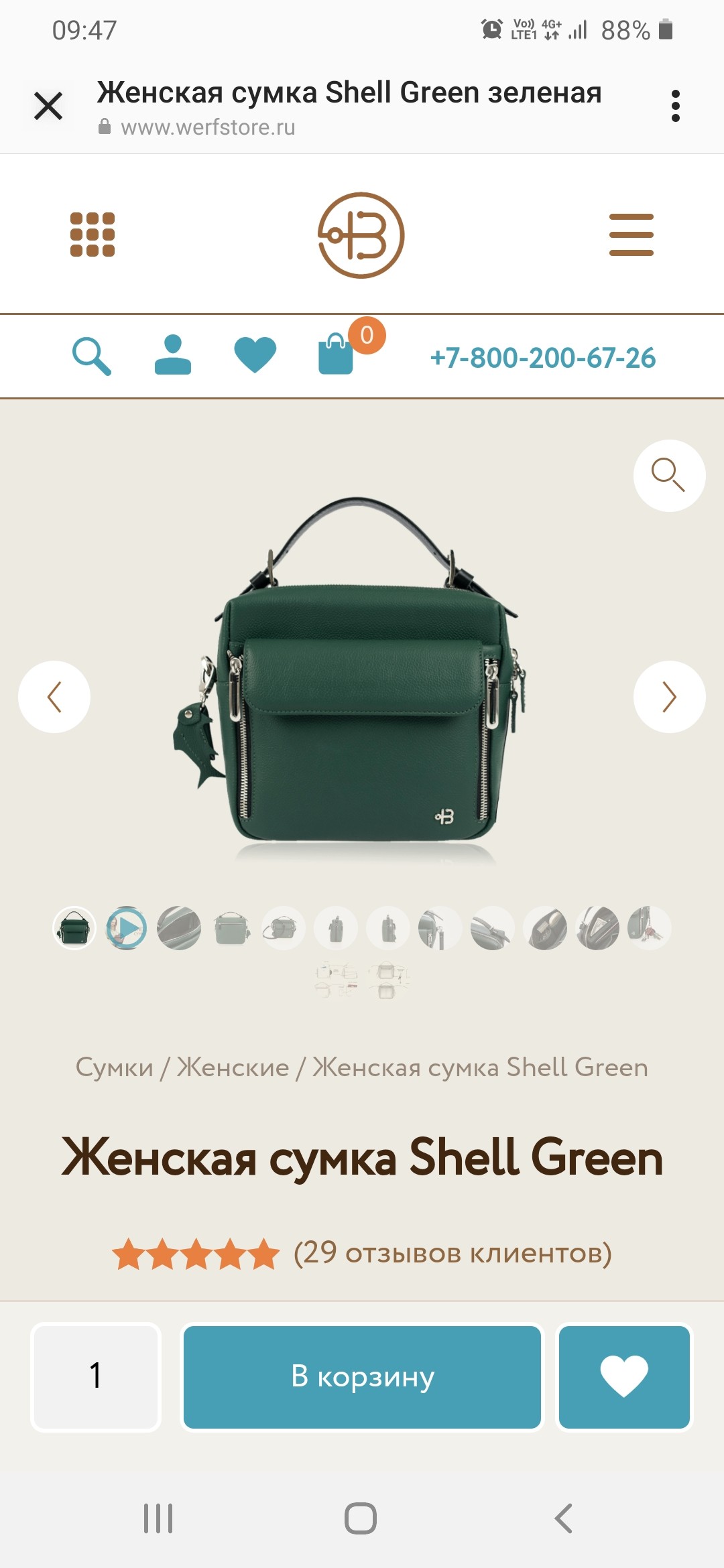Open the Сумки breadcrumb
The image size is (724, 1568).
click(115, 1067)
